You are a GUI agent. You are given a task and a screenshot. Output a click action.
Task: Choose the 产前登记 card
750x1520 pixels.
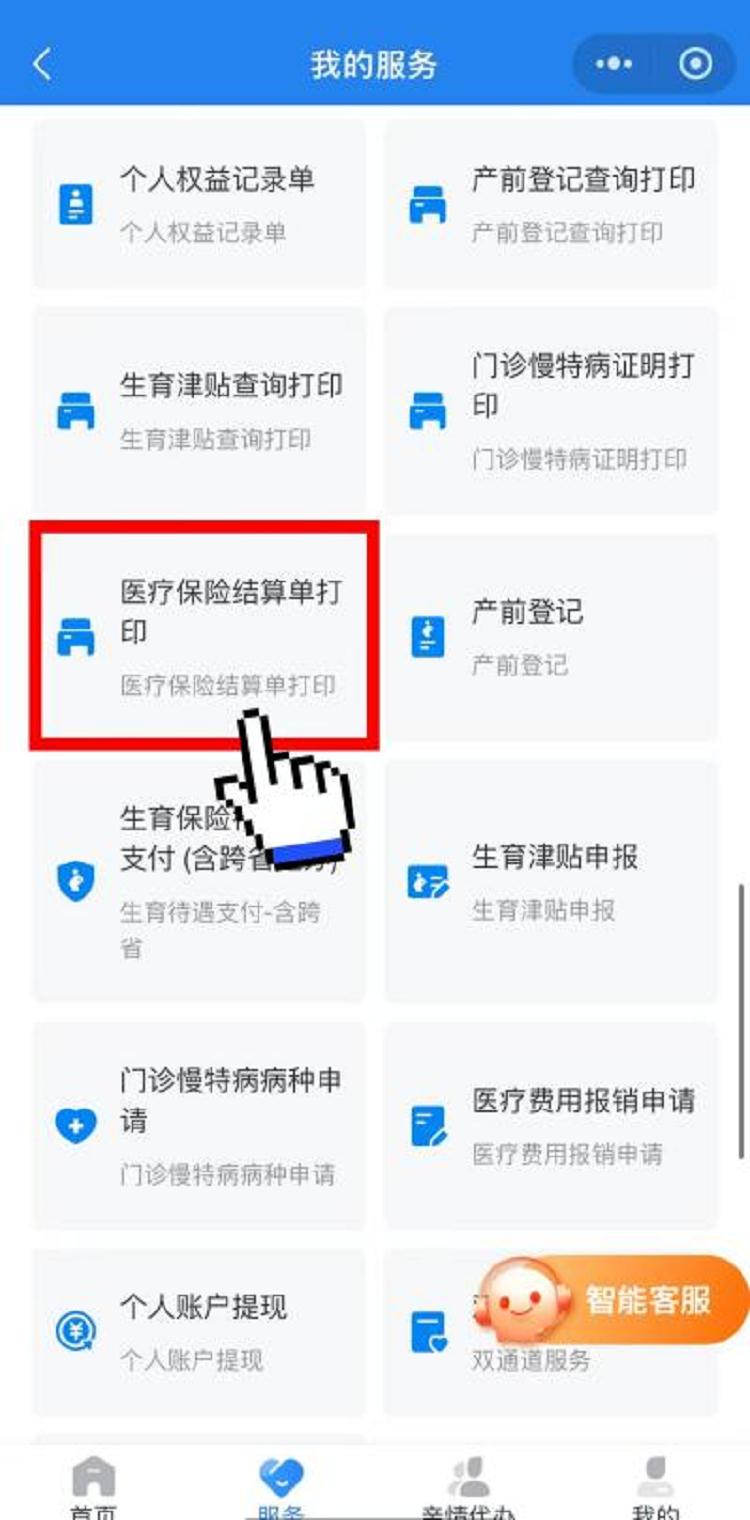[551, 637]
